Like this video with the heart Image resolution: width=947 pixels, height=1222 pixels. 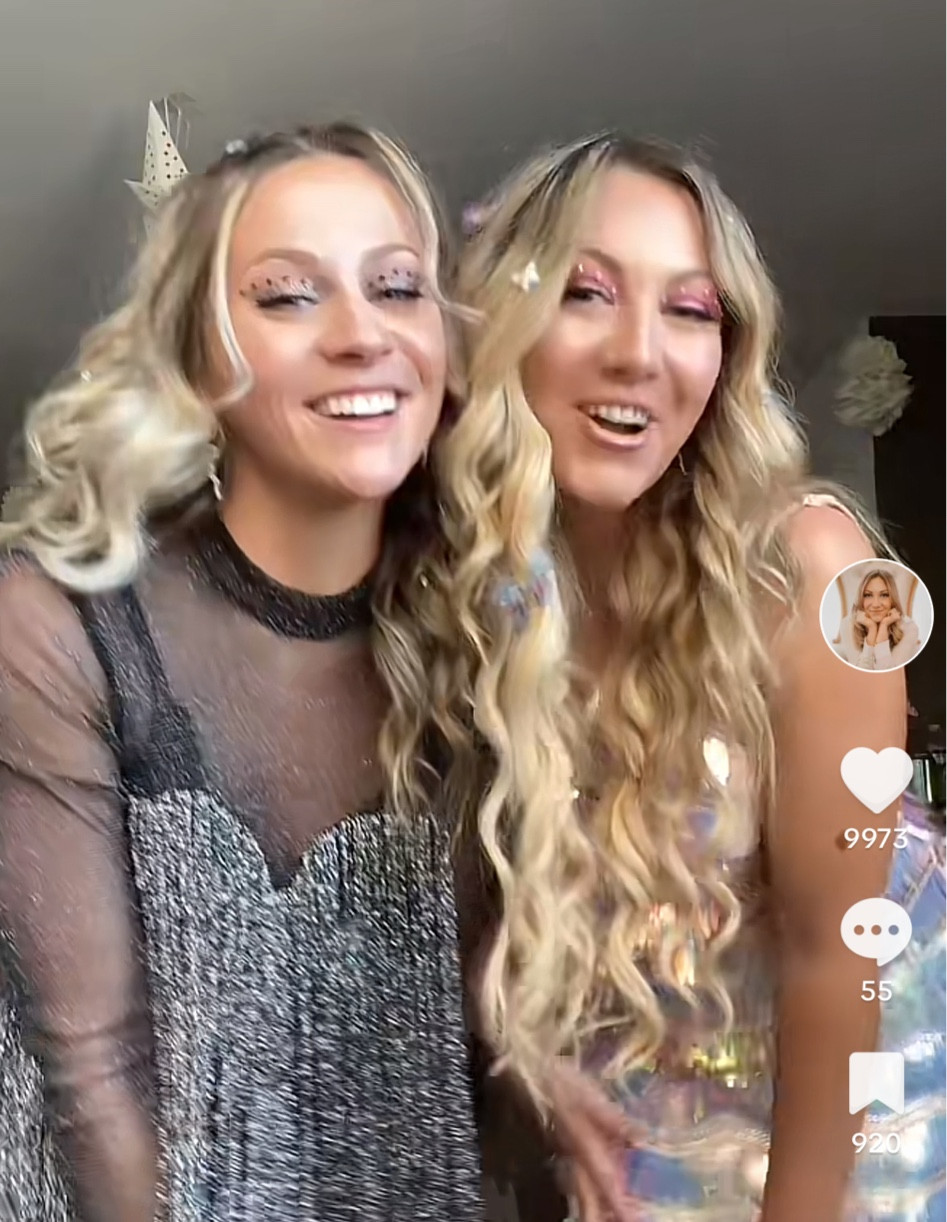876,779
